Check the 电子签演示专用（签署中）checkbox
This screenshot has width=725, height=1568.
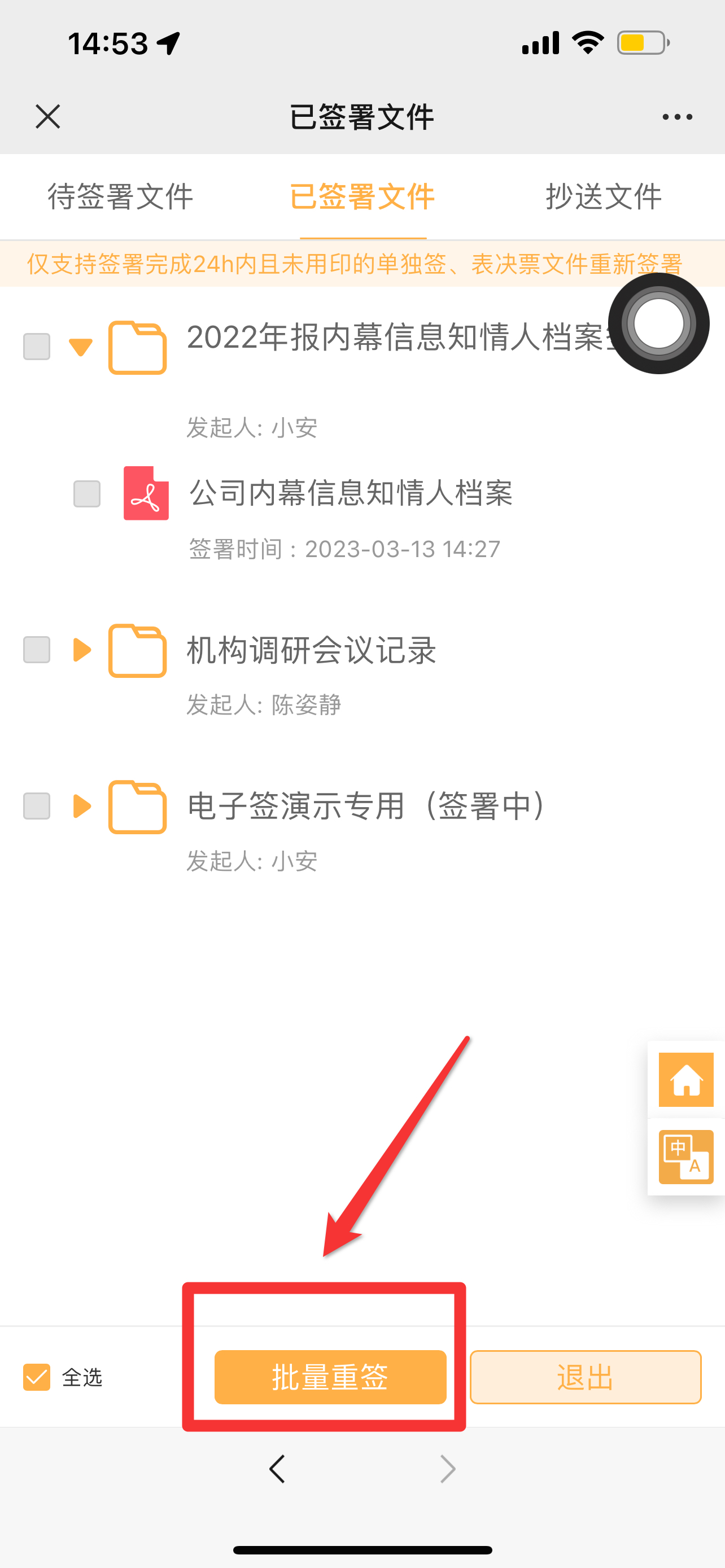point(37,806)
